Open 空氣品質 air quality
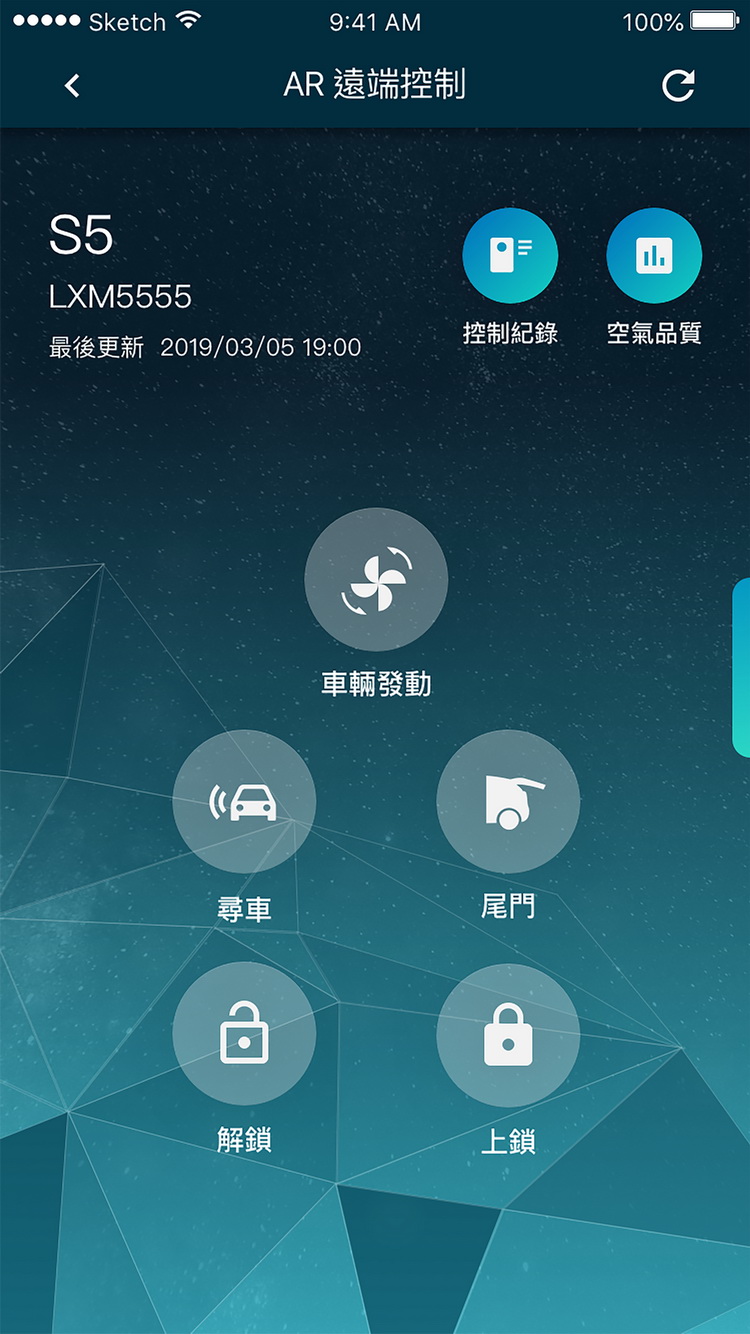Viewport: 750px width, 1334px height. [x=654, y=256]
